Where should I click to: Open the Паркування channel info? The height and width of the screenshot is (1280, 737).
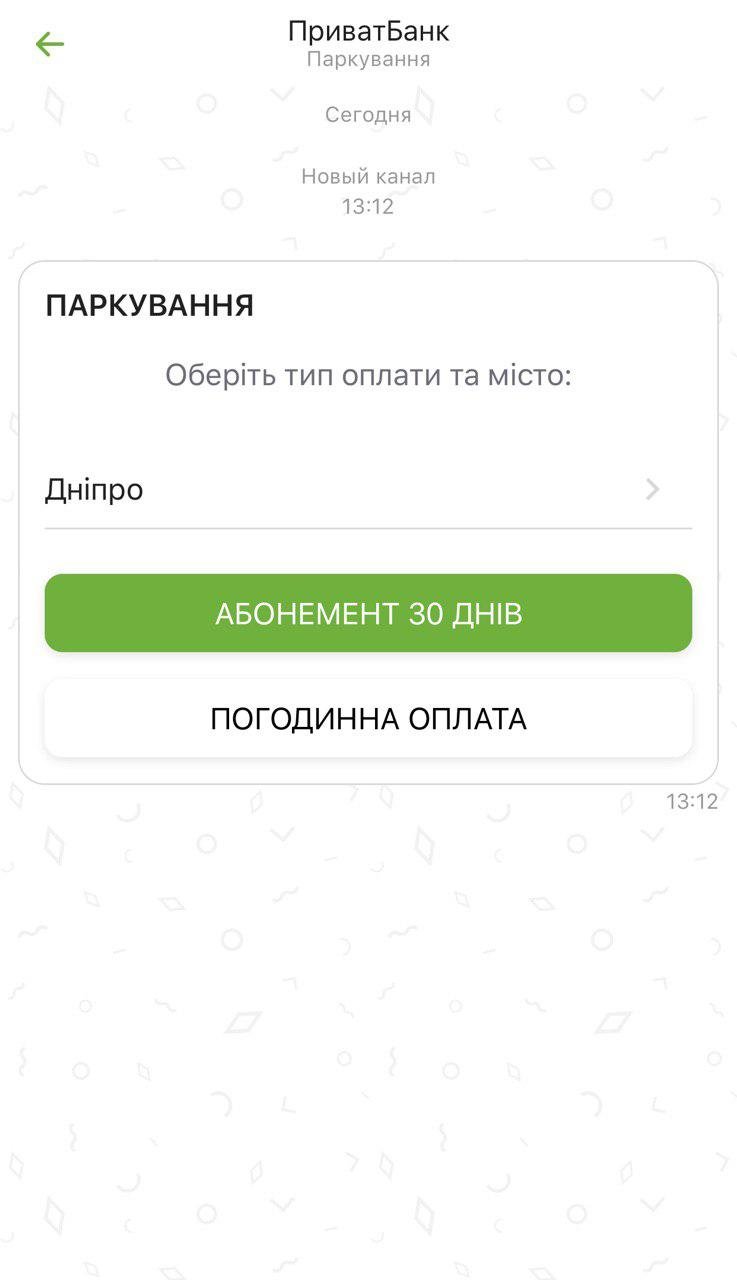pyautogui.click(x=368, y=58)
